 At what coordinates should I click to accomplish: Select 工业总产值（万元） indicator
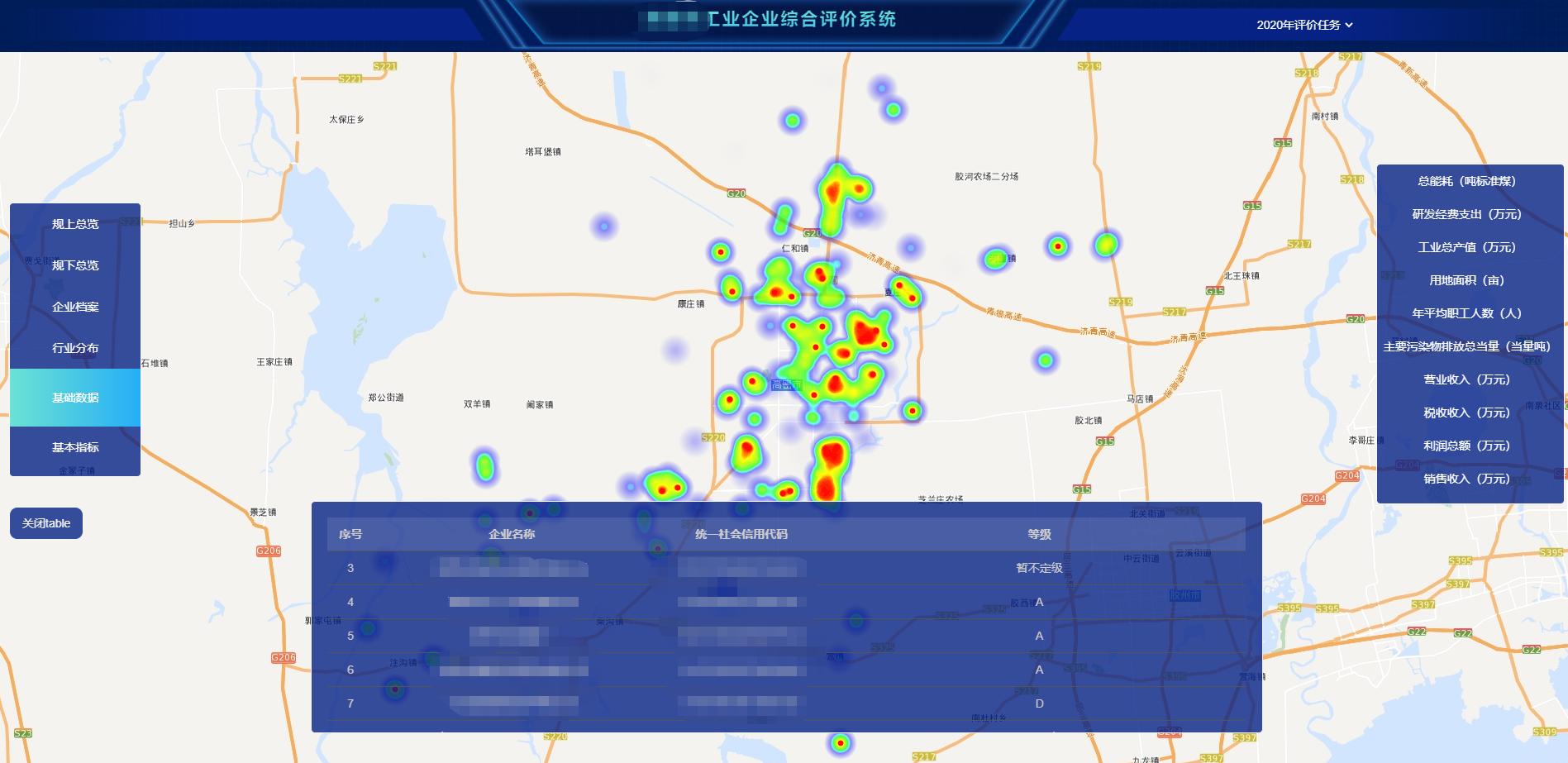click(x=1466, y=247)
